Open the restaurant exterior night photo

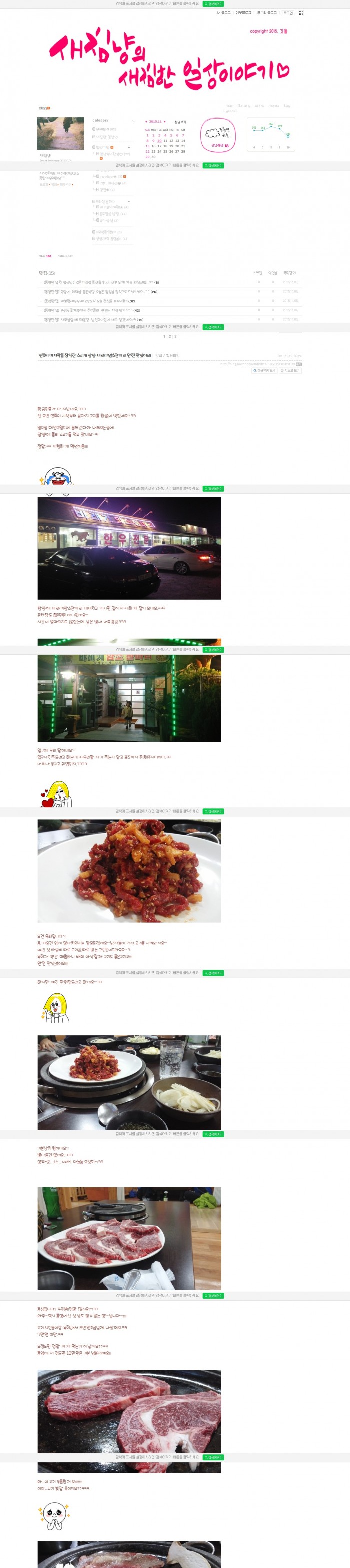pos(129,548)
